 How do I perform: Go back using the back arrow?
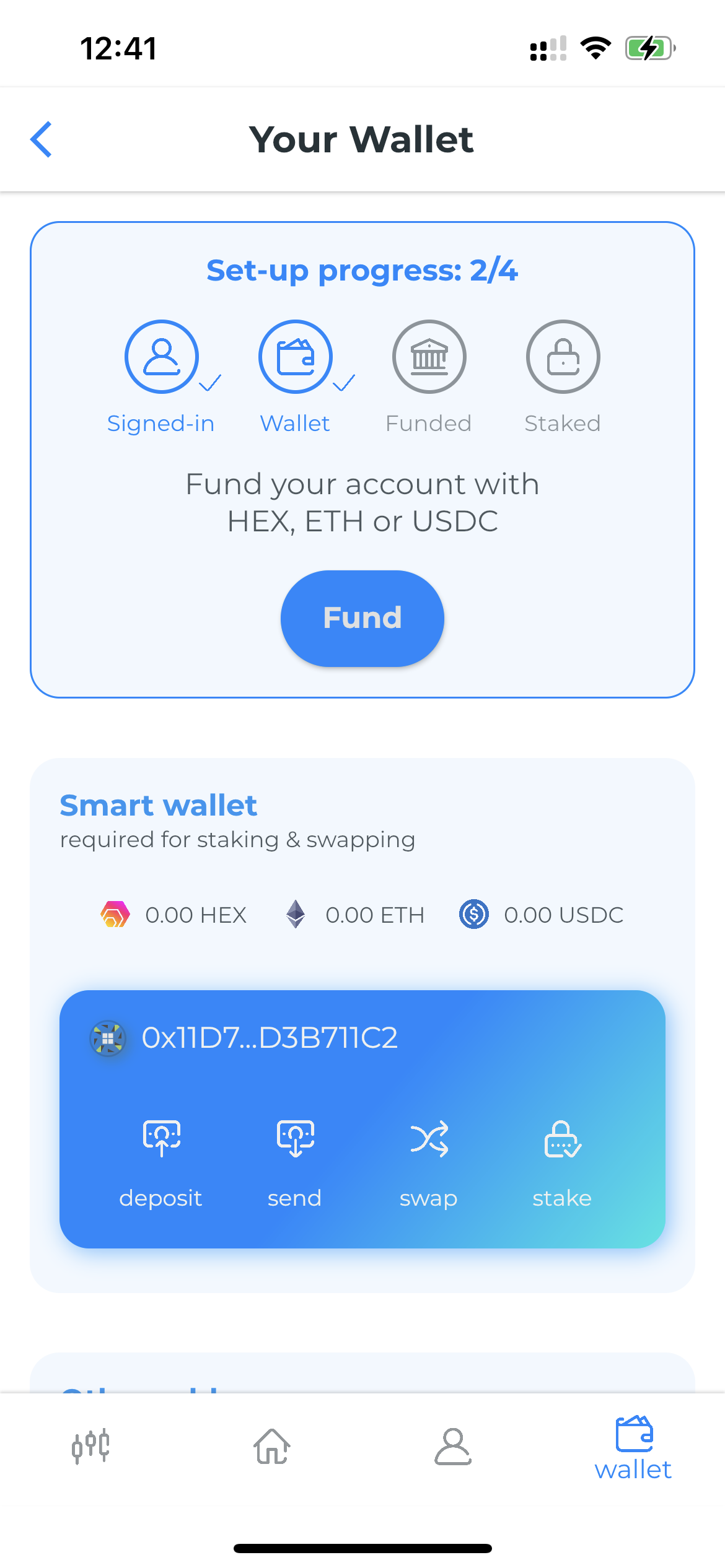[x=42, y=139]
